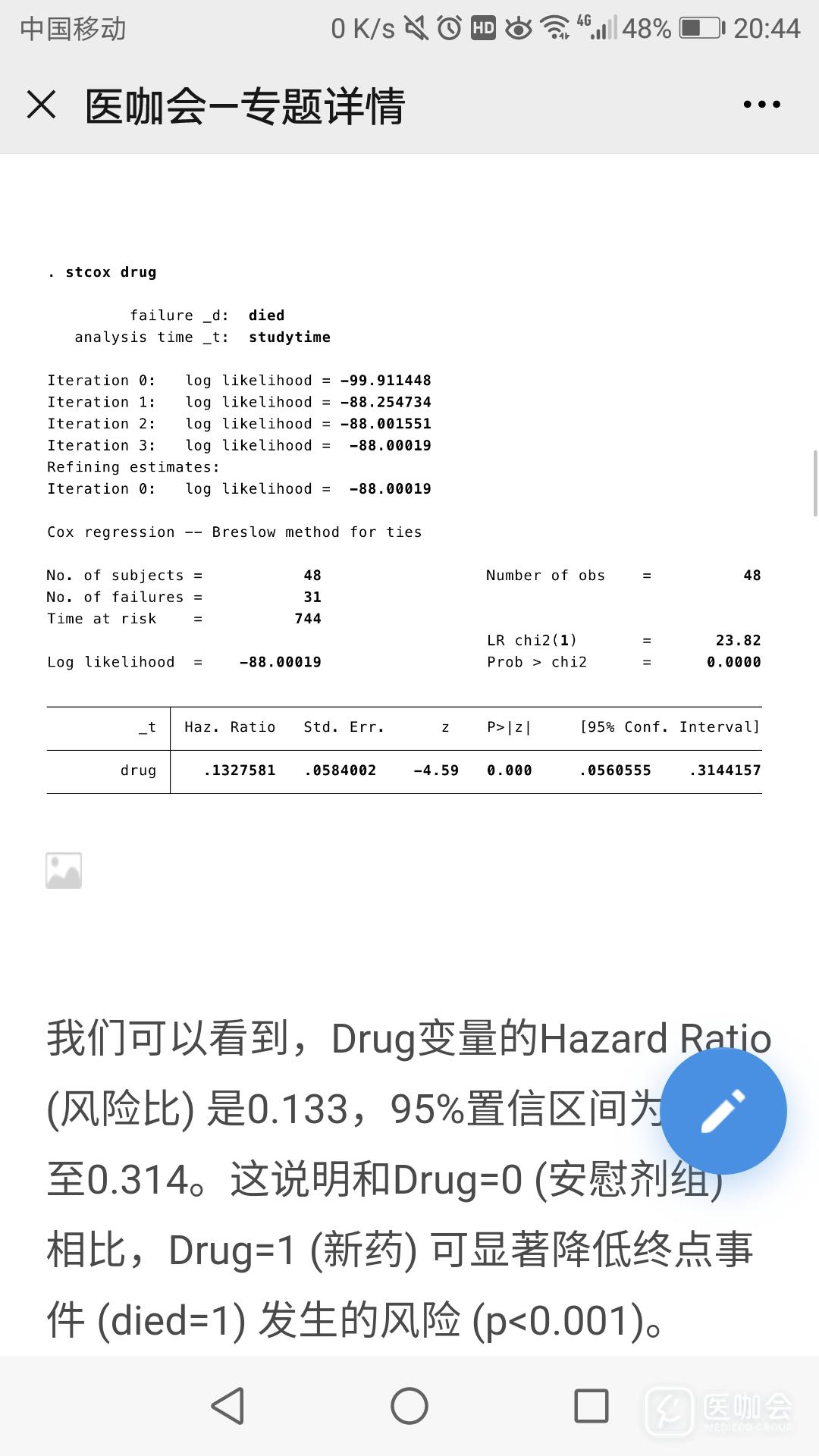
Task: Open the three-dot overflow menu
Action: [761, 105]
